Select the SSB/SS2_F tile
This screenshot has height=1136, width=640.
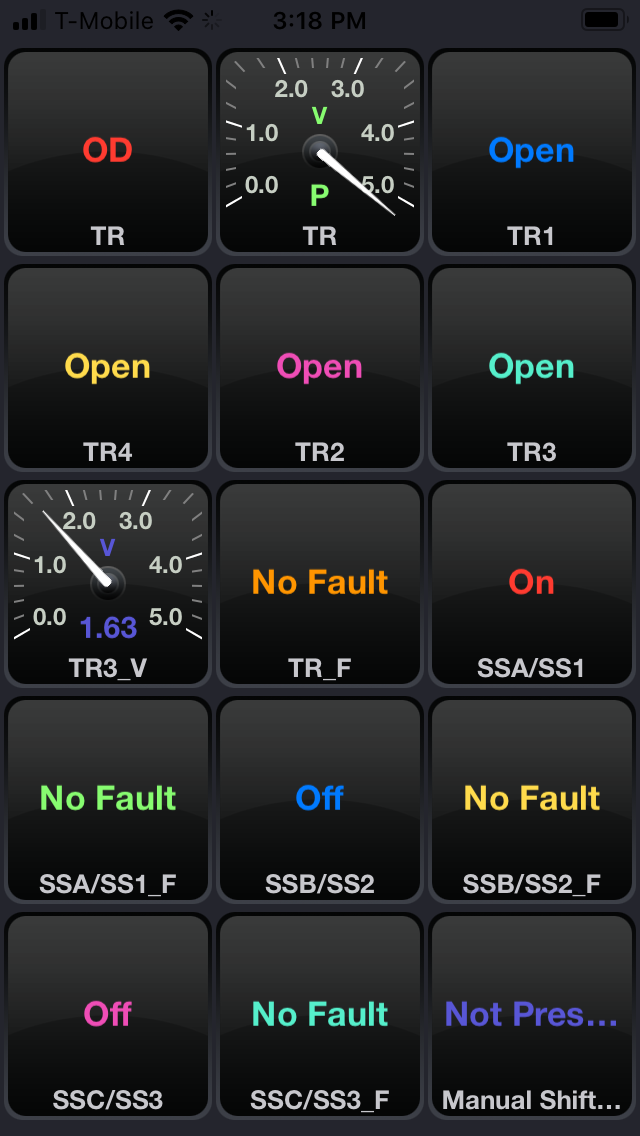click(532, 800)
